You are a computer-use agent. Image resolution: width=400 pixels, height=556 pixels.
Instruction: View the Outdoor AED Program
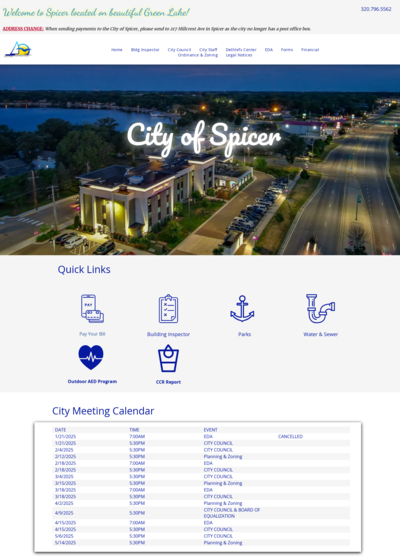tap(92, 364)
